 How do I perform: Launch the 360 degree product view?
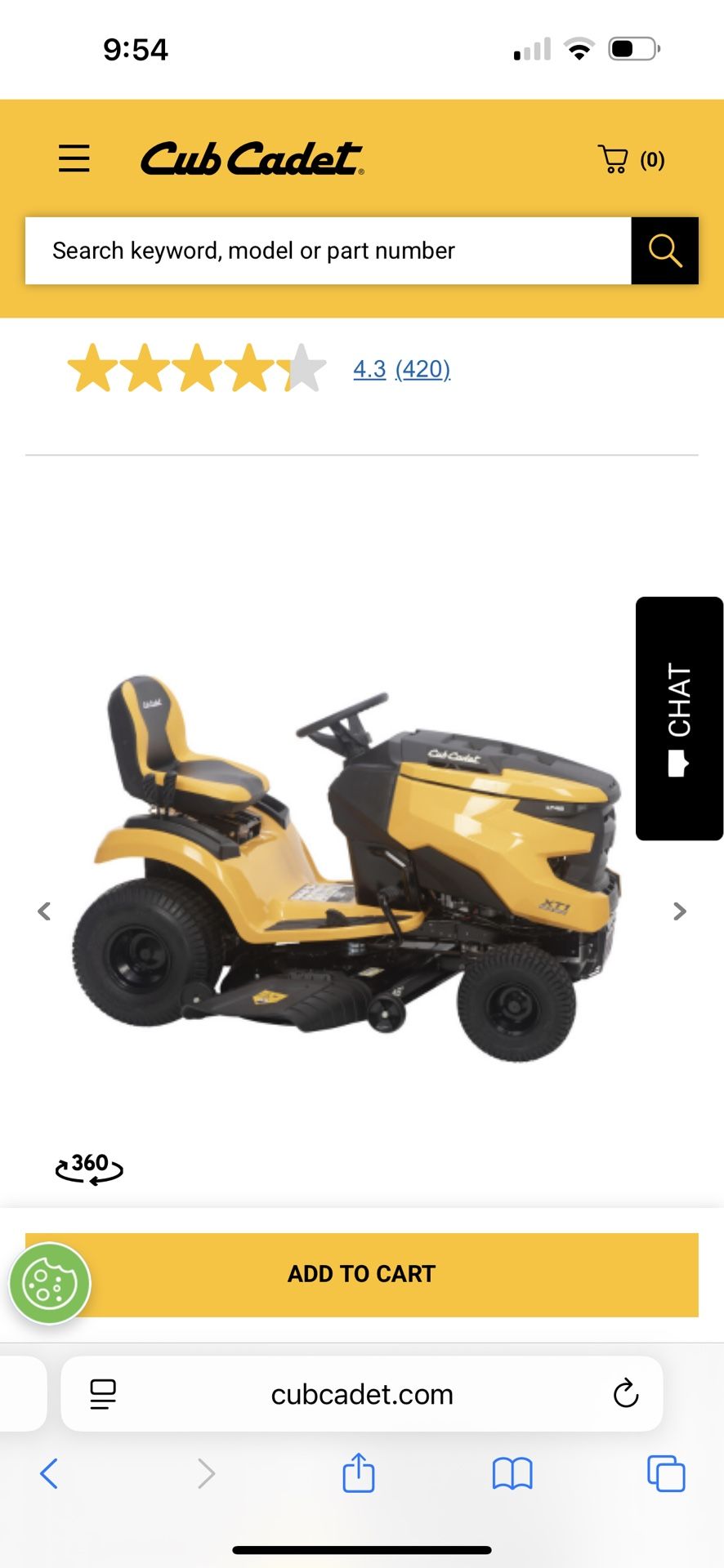(89, 1168)
